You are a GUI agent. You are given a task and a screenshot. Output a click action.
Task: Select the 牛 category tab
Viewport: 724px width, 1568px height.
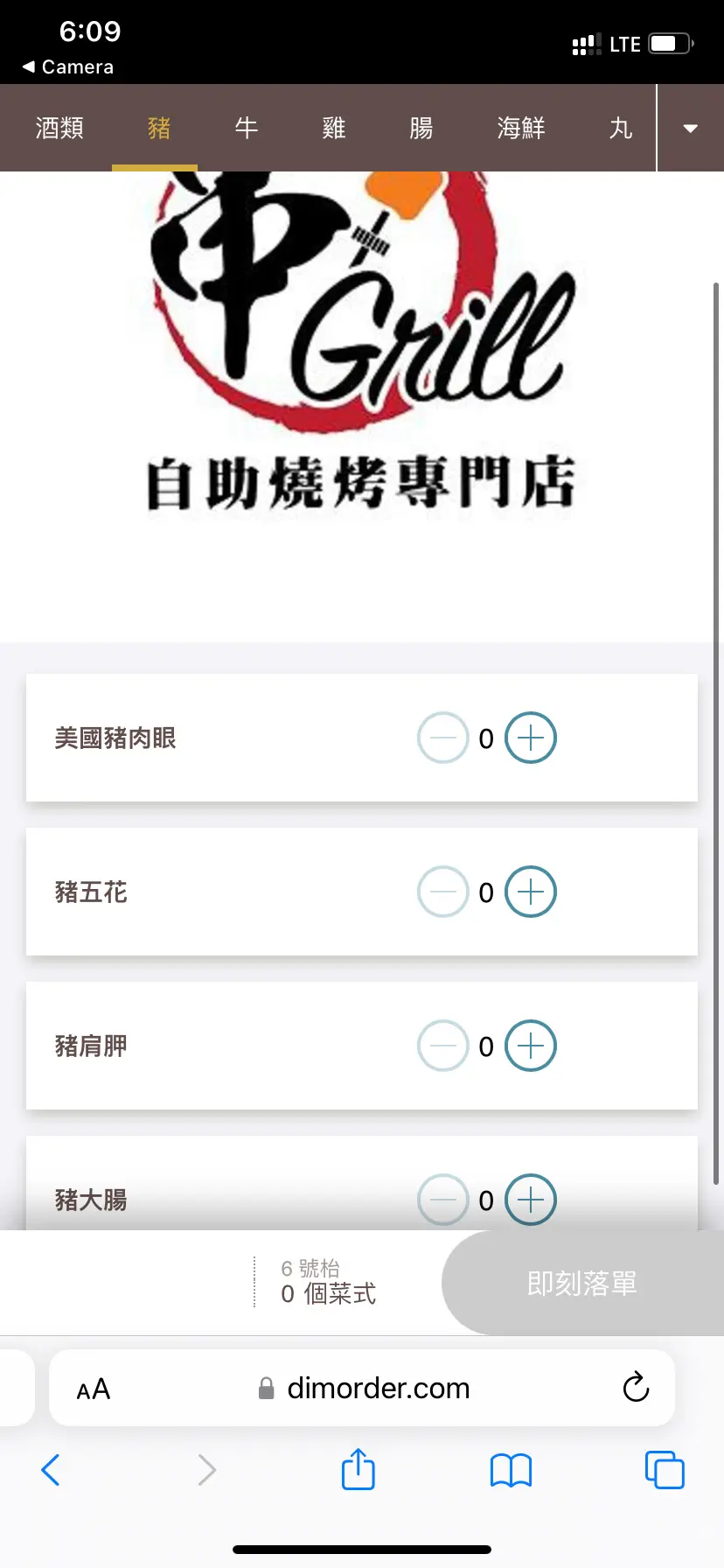click(247, 129)
